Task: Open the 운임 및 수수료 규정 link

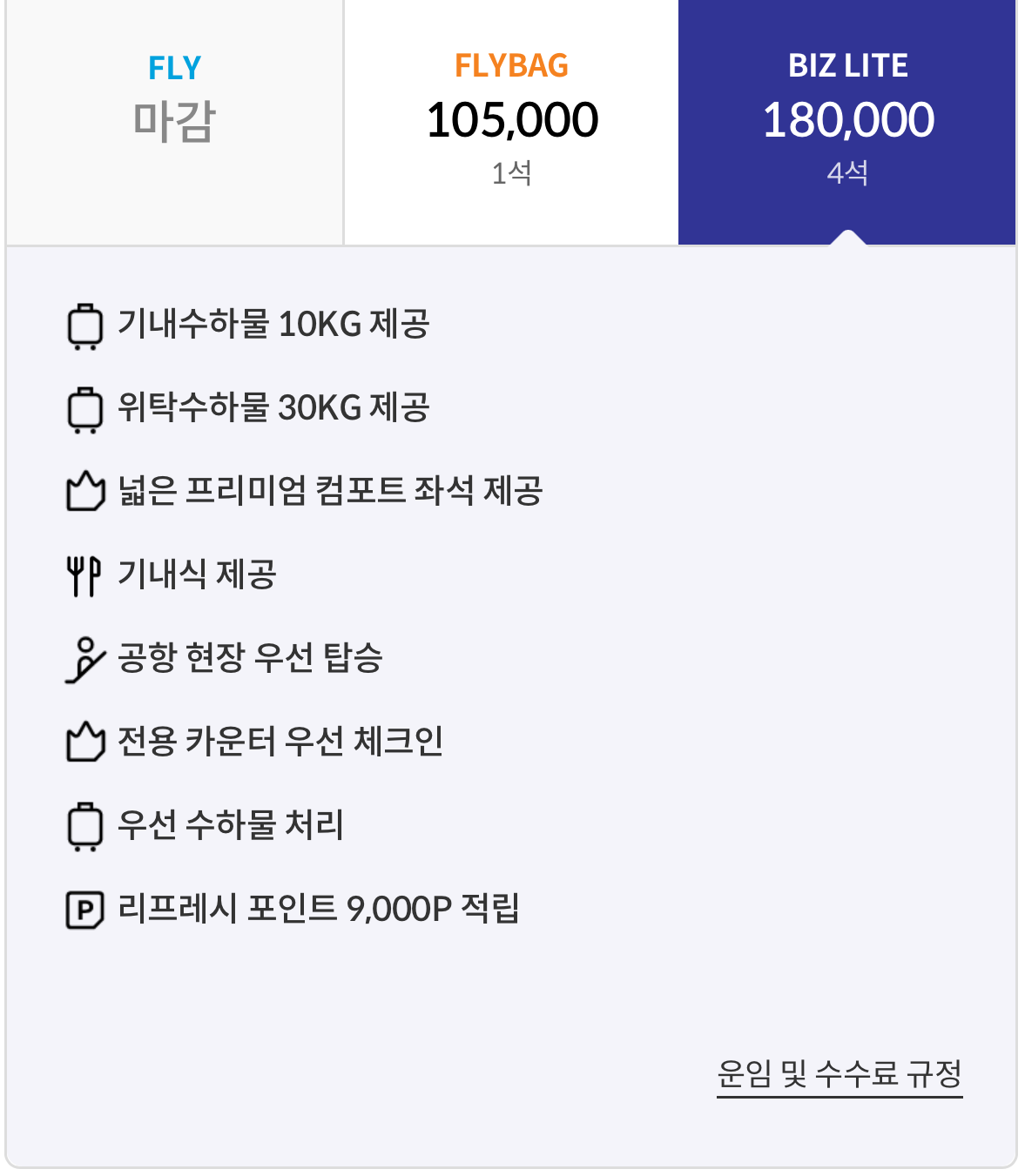Action: [x=839, y=1074]
